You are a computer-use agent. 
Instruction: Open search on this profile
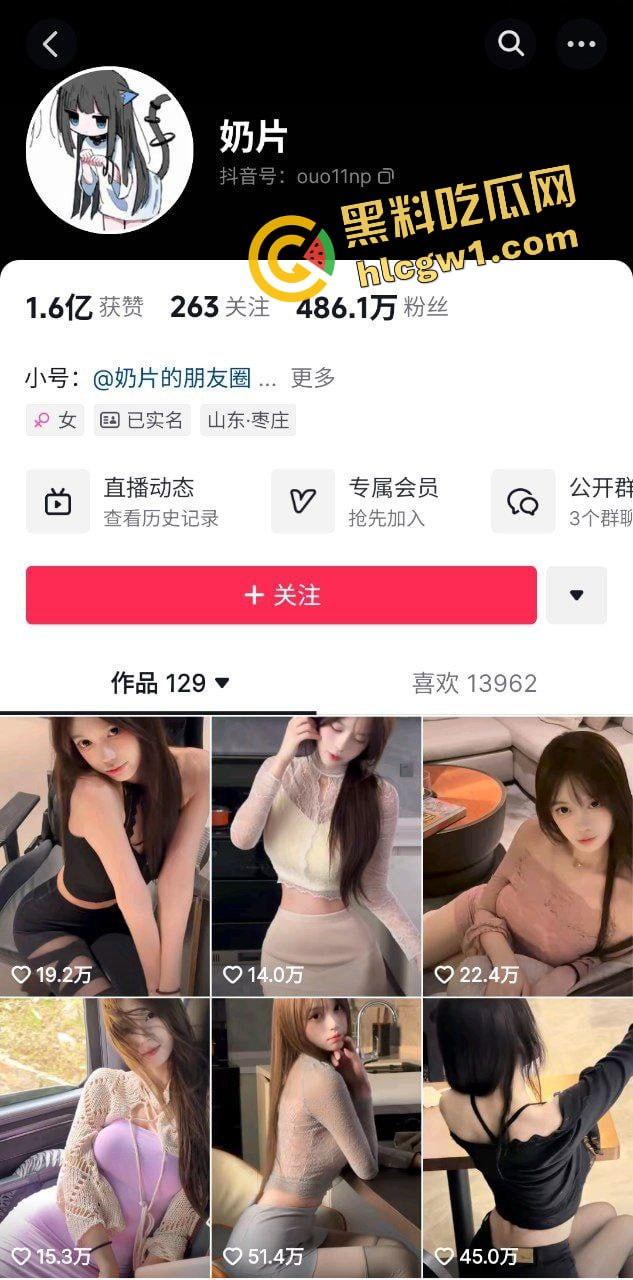coord(511,43)
